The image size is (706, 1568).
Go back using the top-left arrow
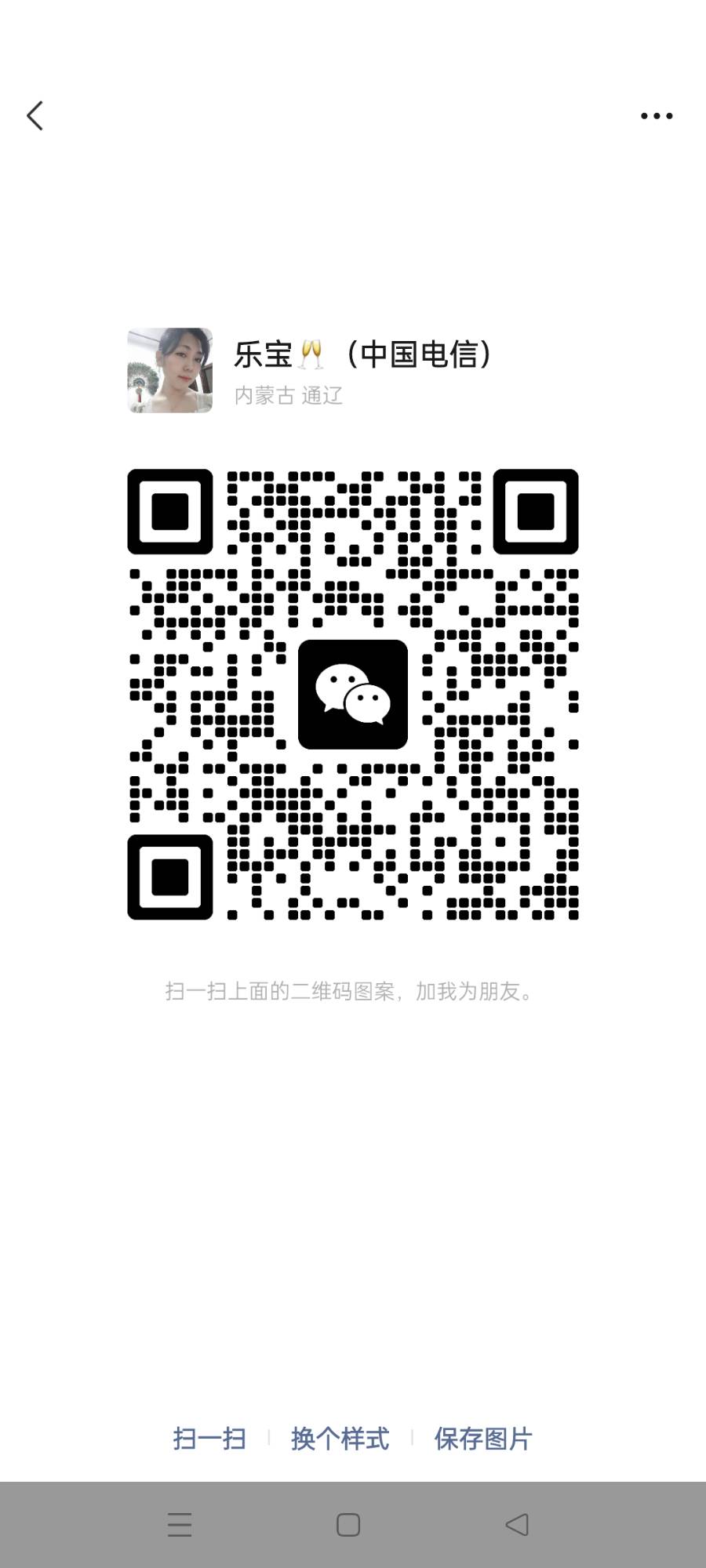coord(35,116)
